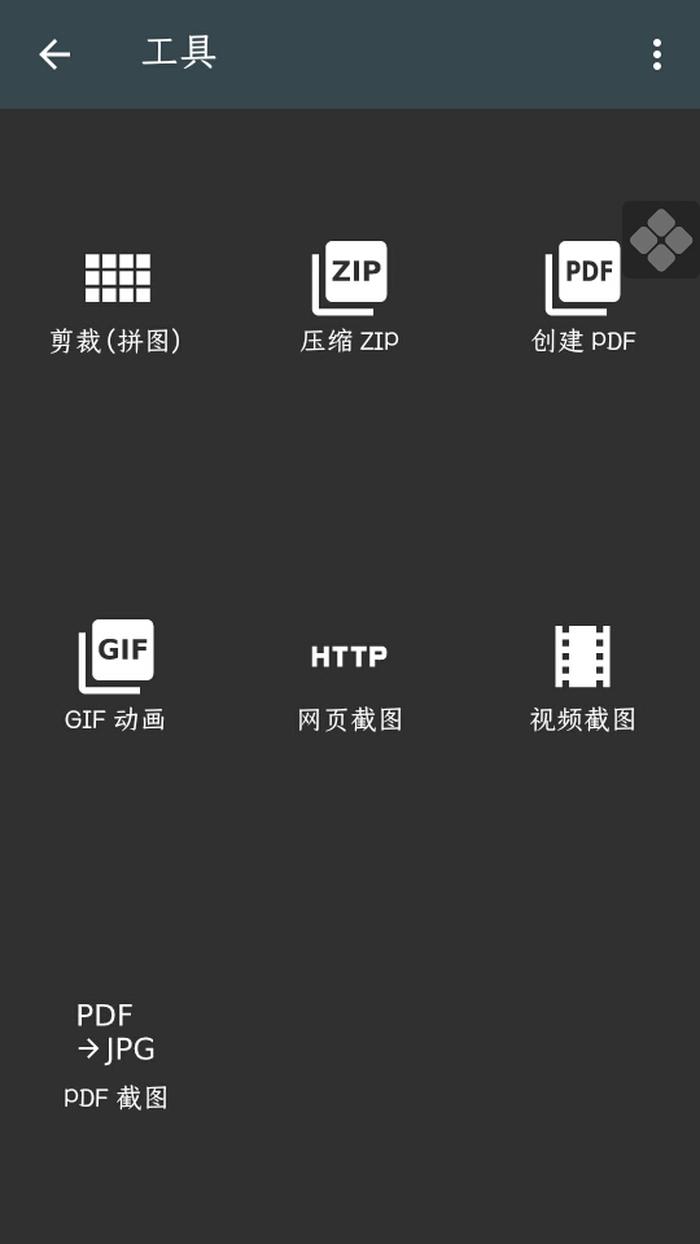Image resolution: width=700 pixels, height=1244 pixels.
Task: Open the three-dot overflow menu
Action: [x=657, y=54]
